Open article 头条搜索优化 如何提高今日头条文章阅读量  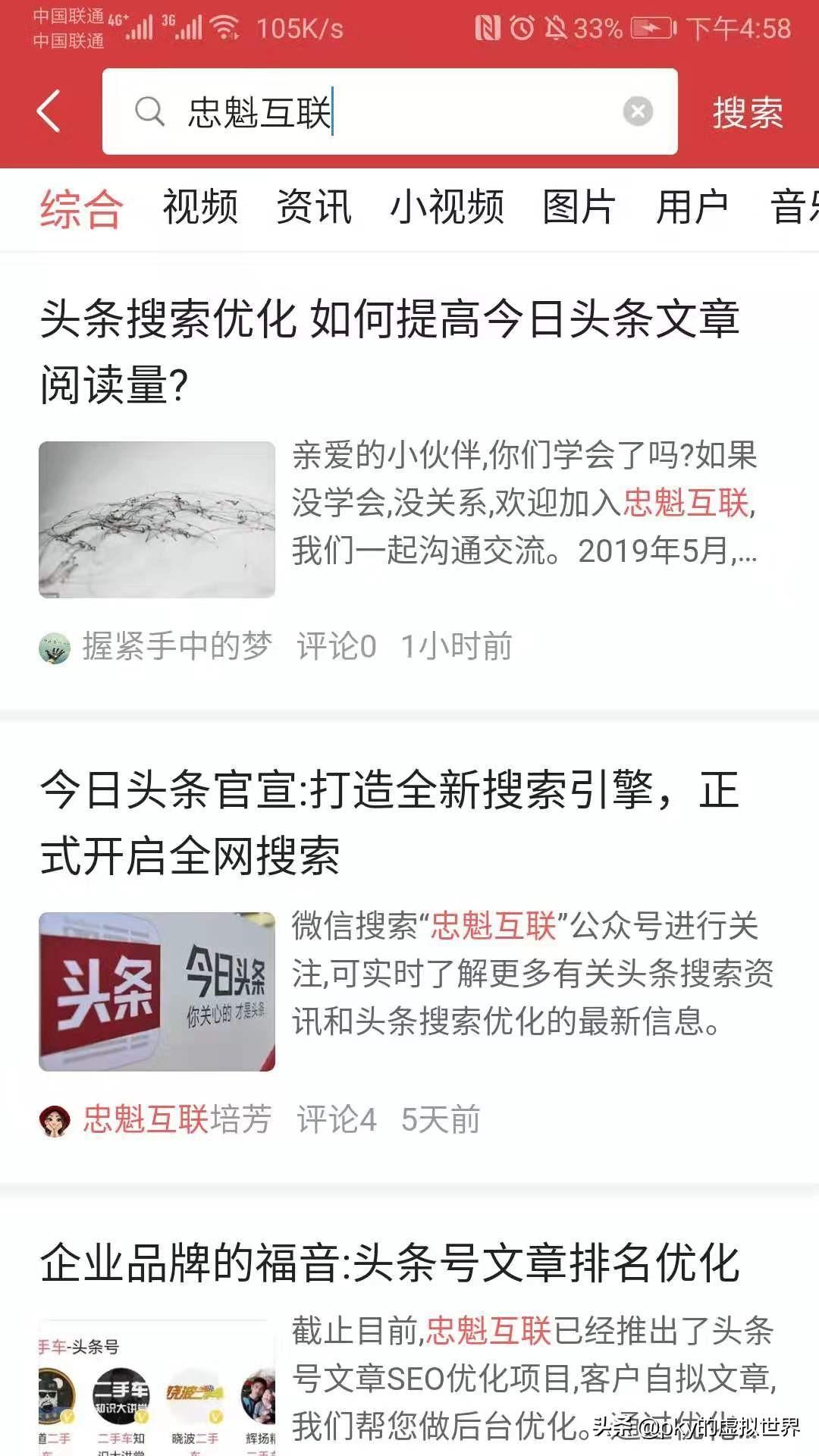click(389, 350)
